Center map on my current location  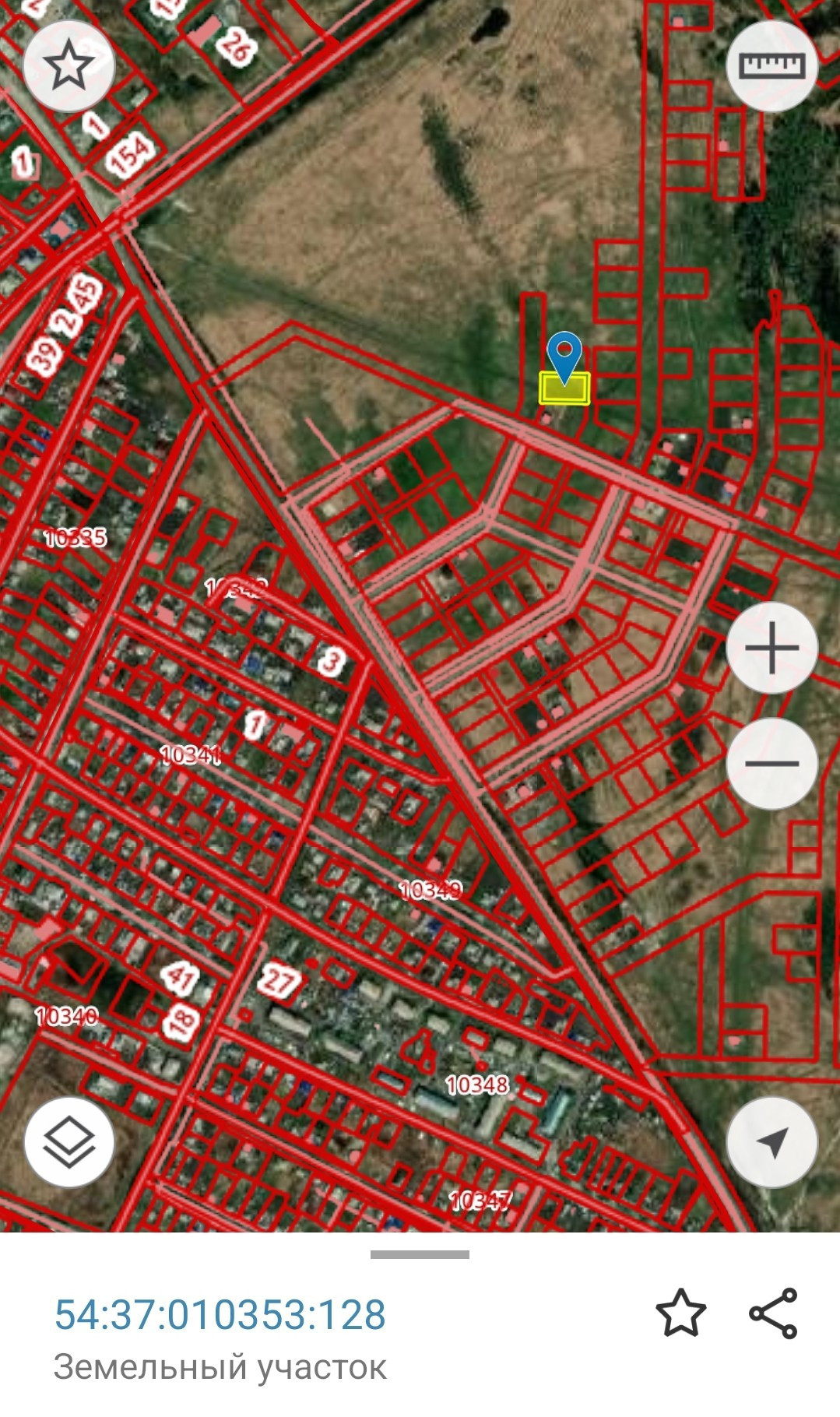(771, 1142)
